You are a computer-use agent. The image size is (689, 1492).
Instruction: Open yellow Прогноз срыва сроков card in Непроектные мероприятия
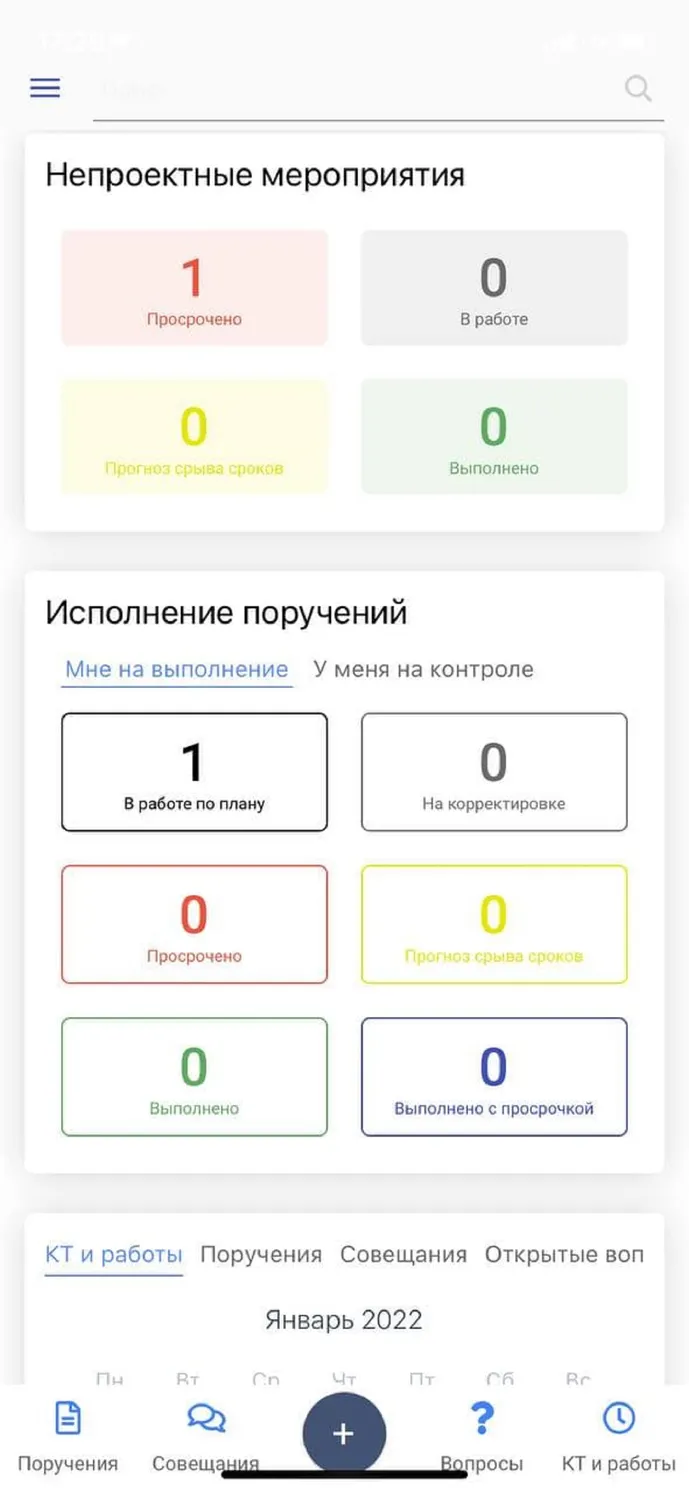[194, 436]
